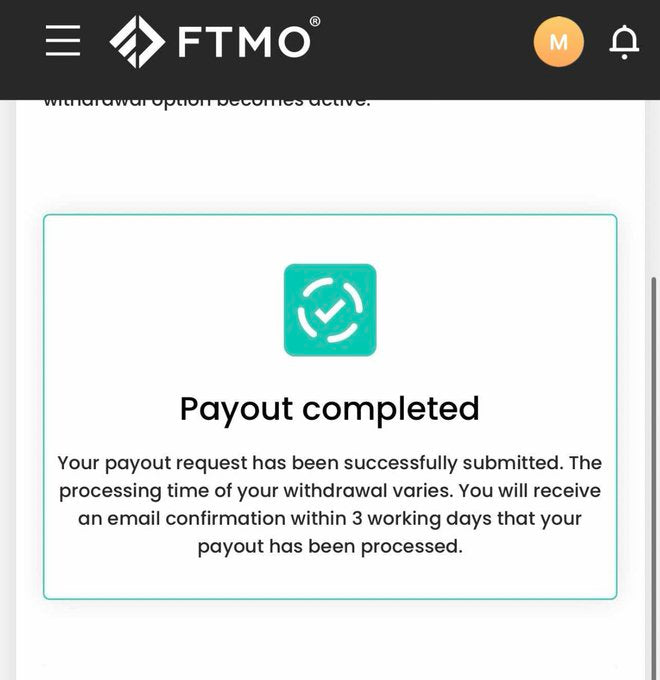Open the hamburger navigation menu

pos(63,41)
